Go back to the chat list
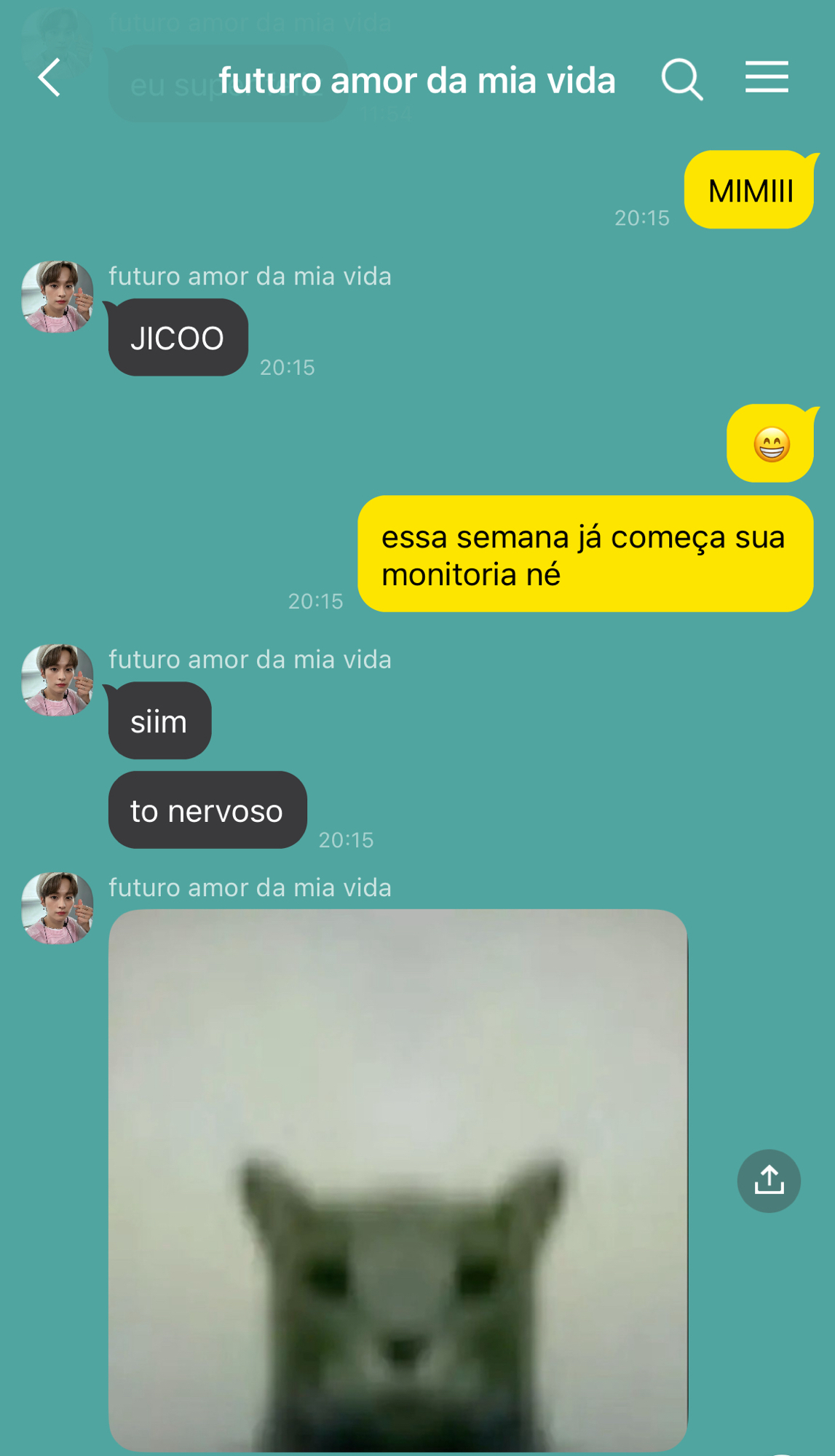Viewport: 835px width, 1456px height. [x=50, y=79]
